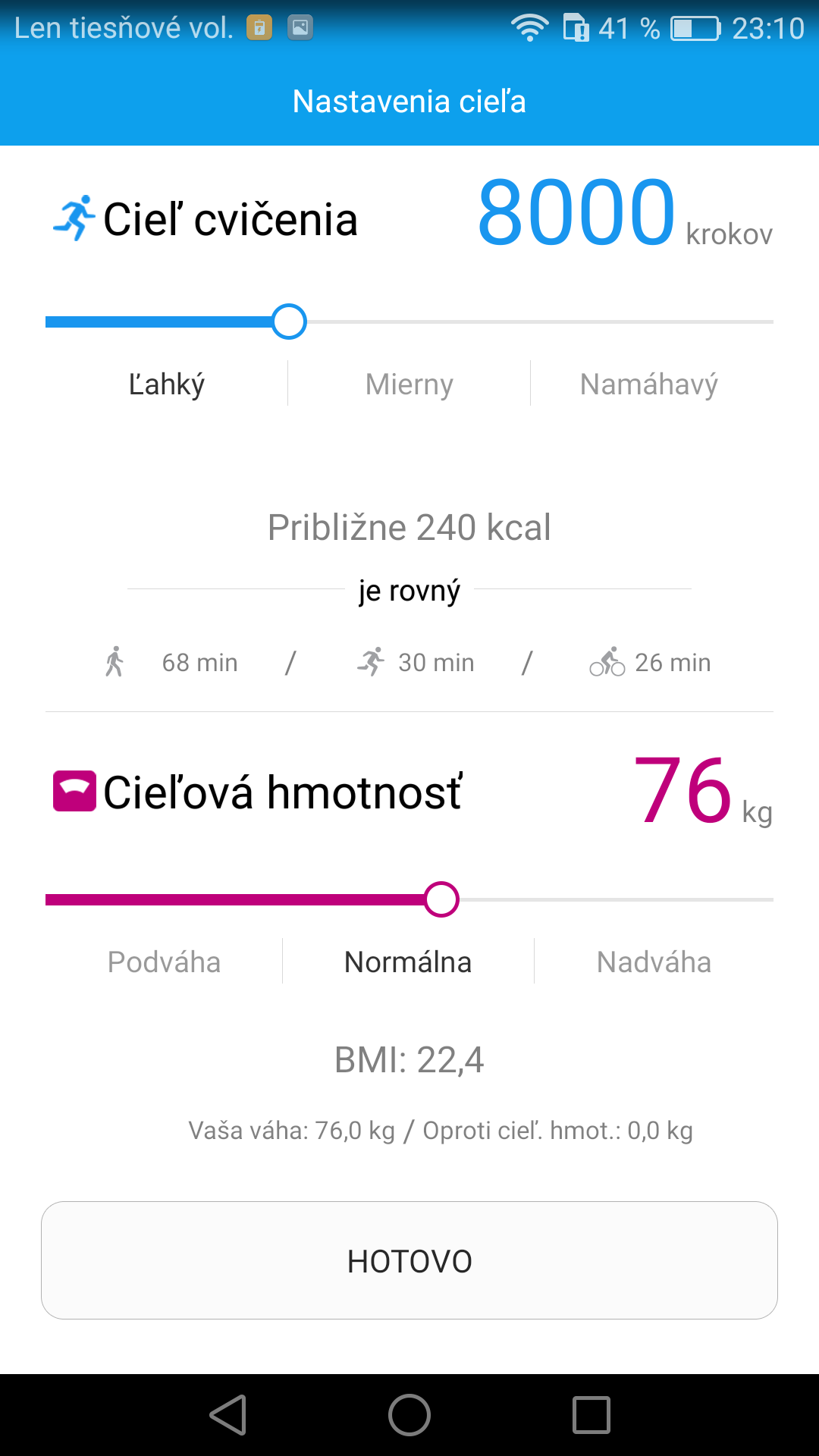Screen dimensions: 819x1456
Task: Tap the exercise goal steps slider handle
Action: coord(289,322)
